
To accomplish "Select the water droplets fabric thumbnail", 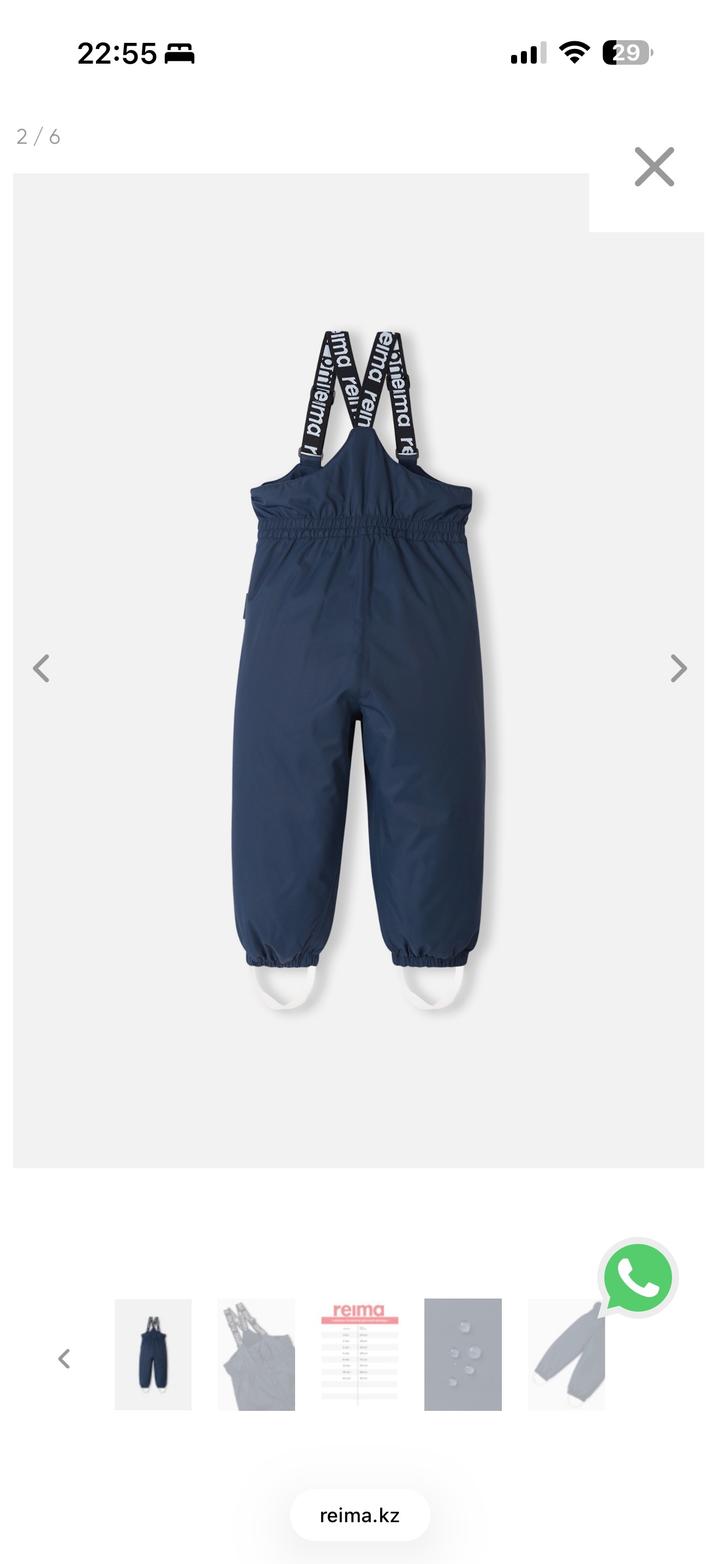I will (463, 1354).
